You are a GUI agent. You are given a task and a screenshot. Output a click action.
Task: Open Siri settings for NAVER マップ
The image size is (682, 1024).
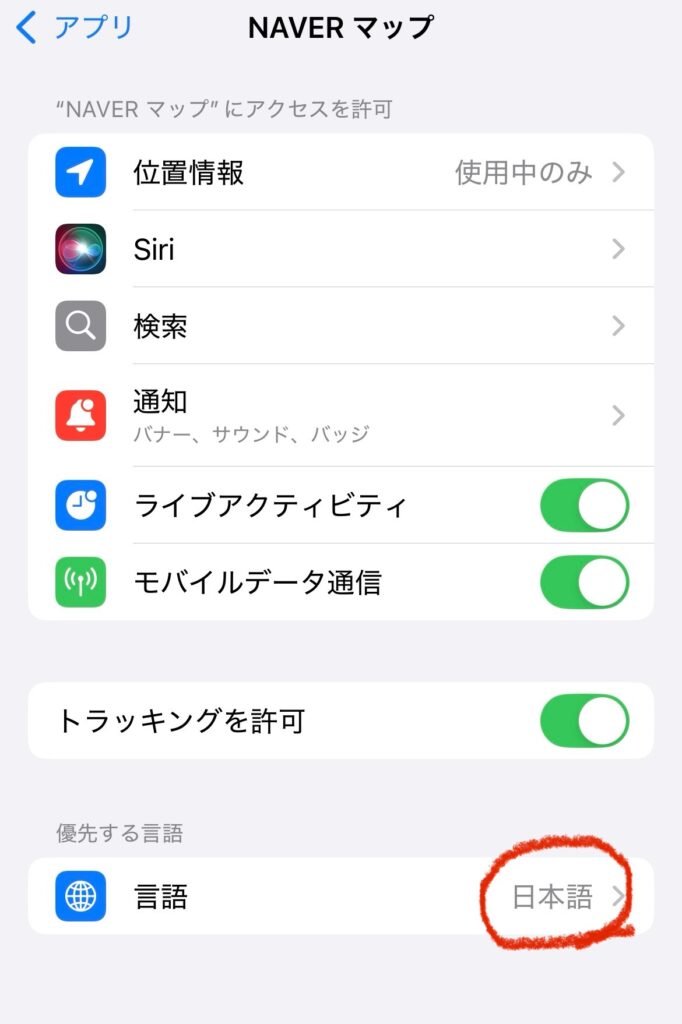pos(340,249)
